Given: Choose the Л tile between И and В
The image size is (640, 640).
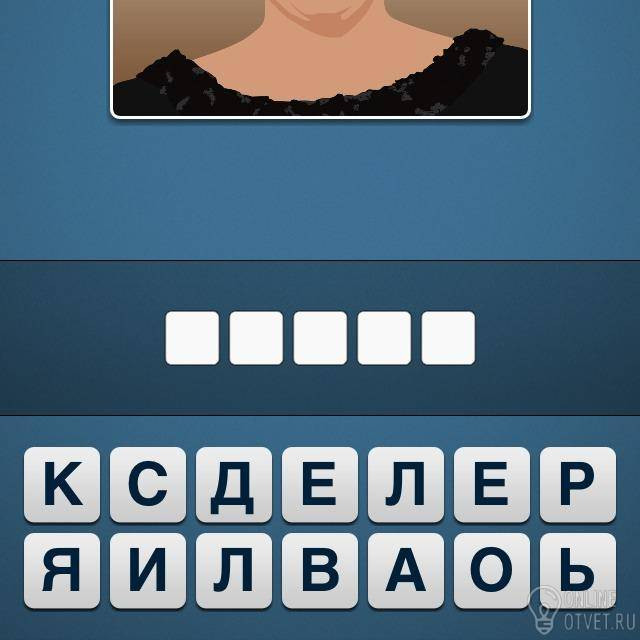Looking at the screenshot, I should point(234,571).
